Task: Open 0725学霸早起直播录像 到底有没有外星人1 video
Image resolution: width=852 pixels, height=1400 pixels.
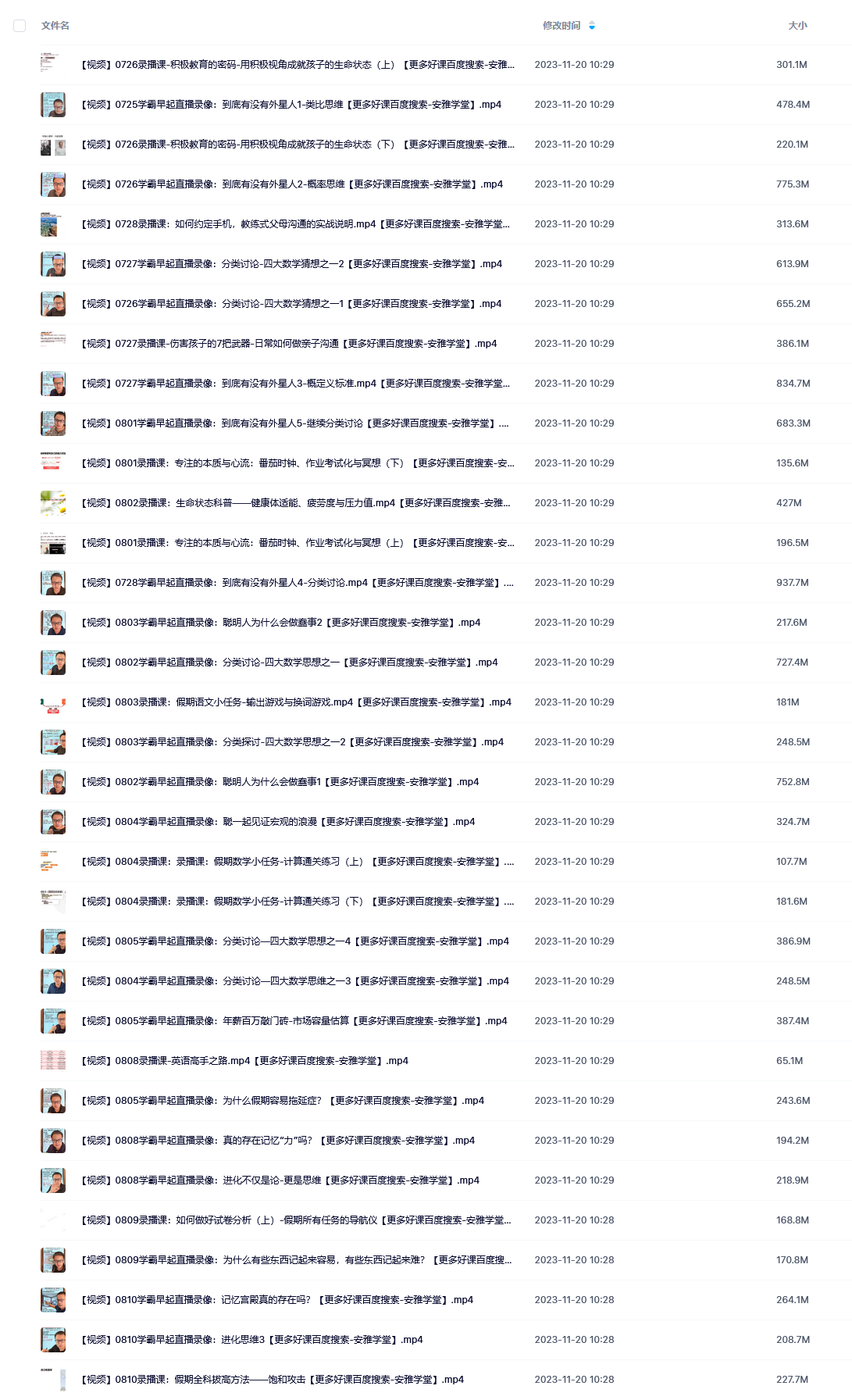Action: (x=291, y=105)
